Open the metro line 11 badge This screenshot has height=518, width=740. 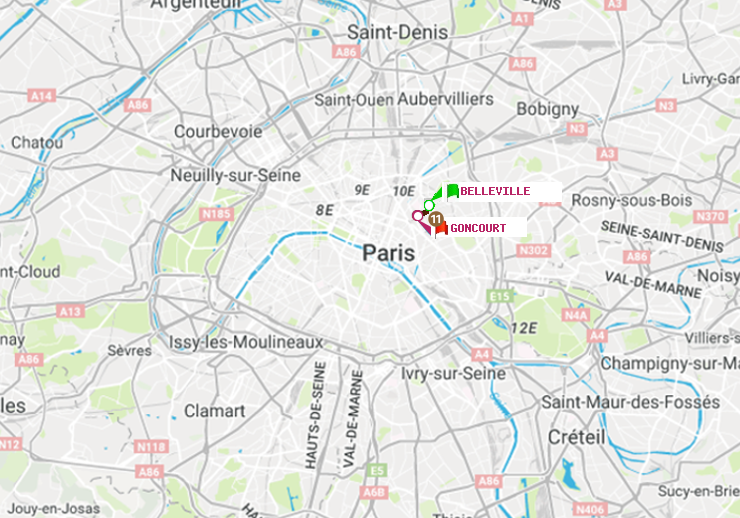pyautogui.click(x=434, y=219)
